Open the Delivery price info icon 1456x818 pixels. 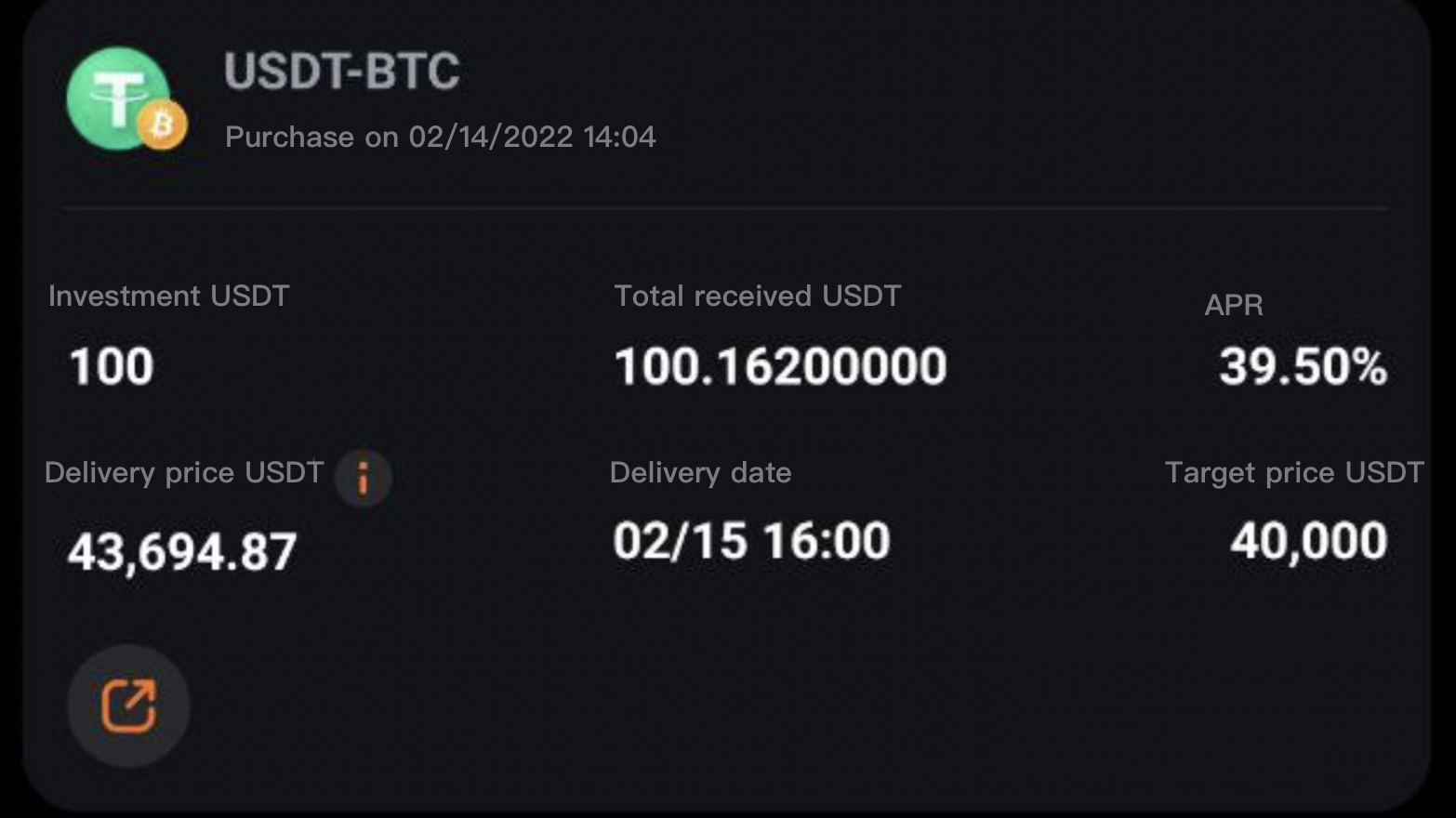[x=363, y=478]
